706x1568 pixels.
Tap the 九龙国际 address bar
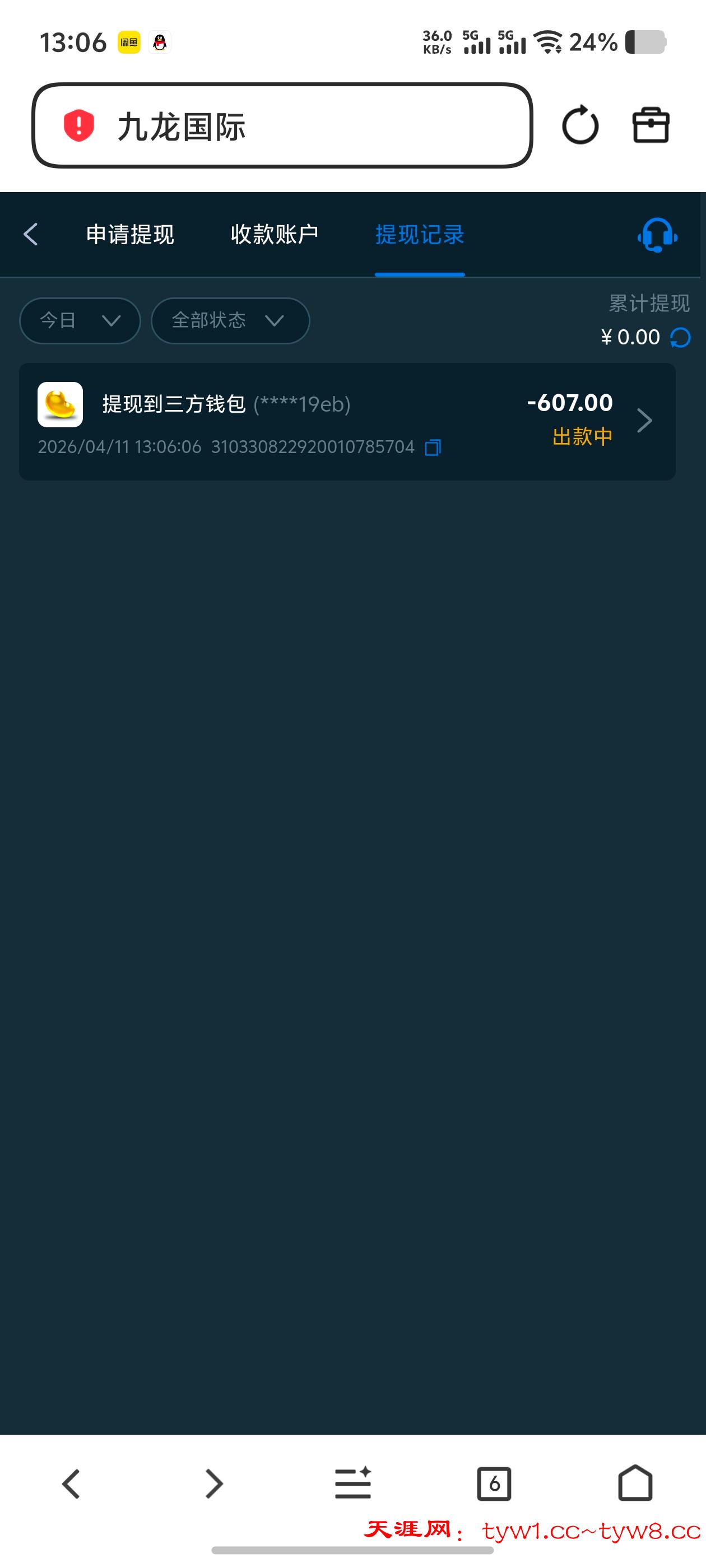281,126
